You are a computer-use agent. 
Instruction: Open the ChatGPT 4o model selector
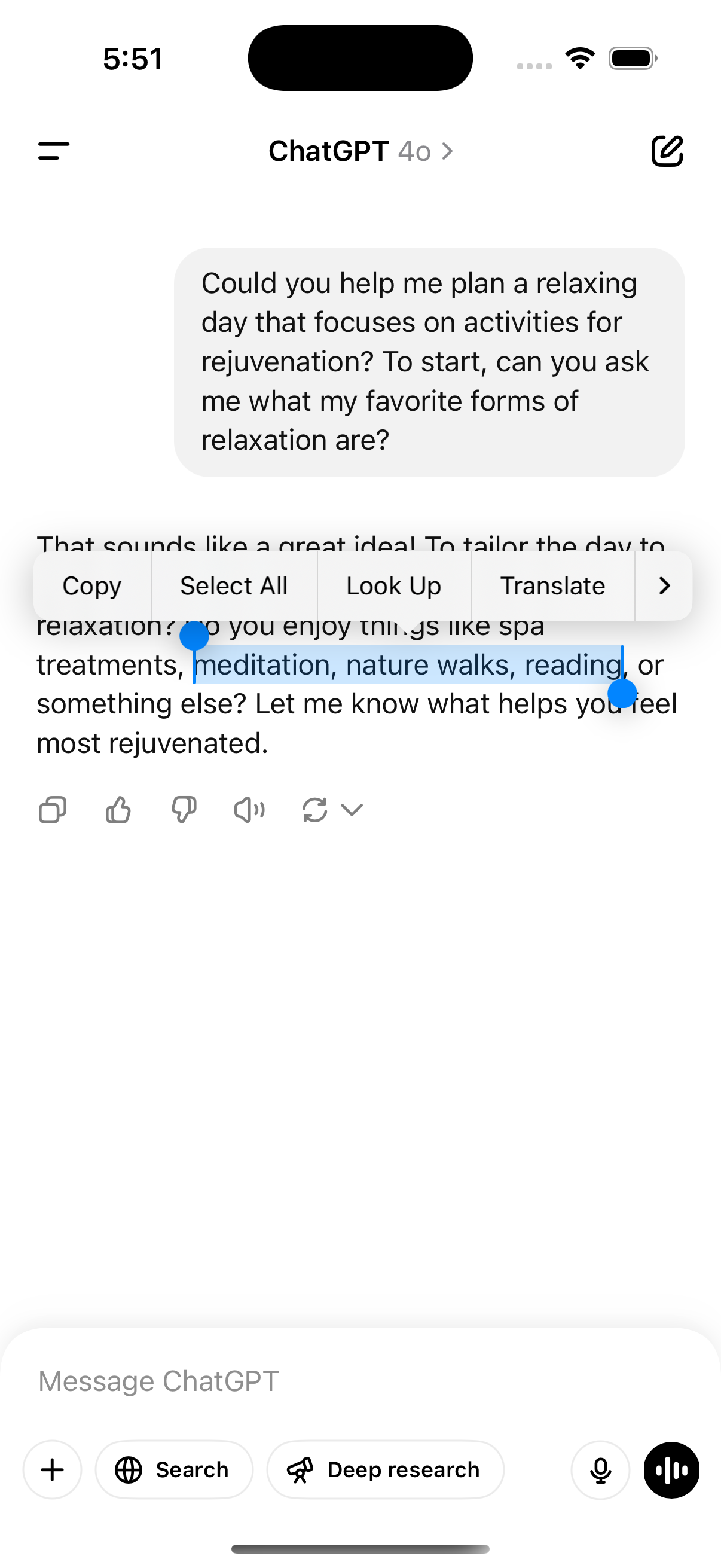point(361,151)
